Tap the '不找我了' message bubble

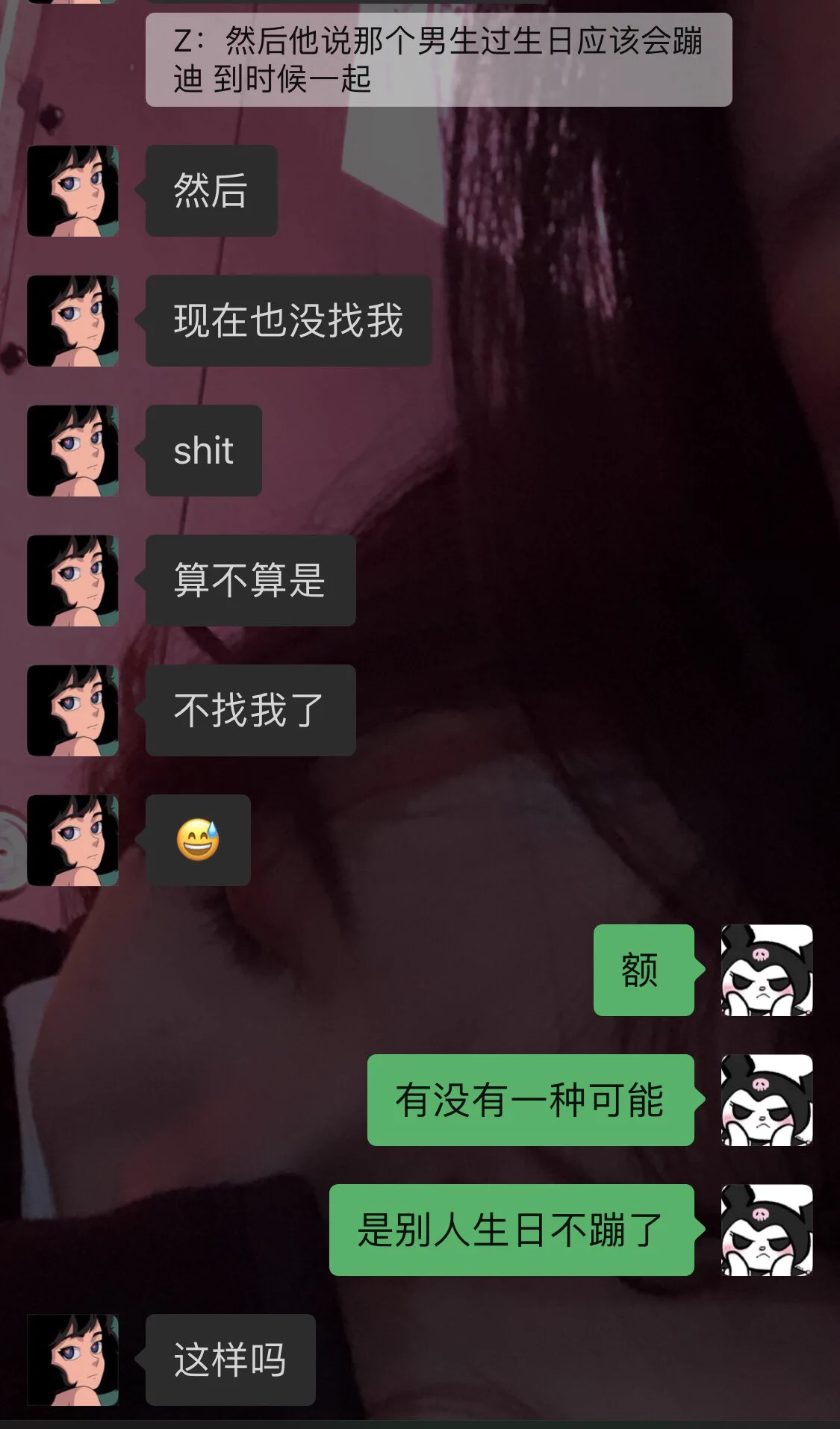click(x=249, y=709)
